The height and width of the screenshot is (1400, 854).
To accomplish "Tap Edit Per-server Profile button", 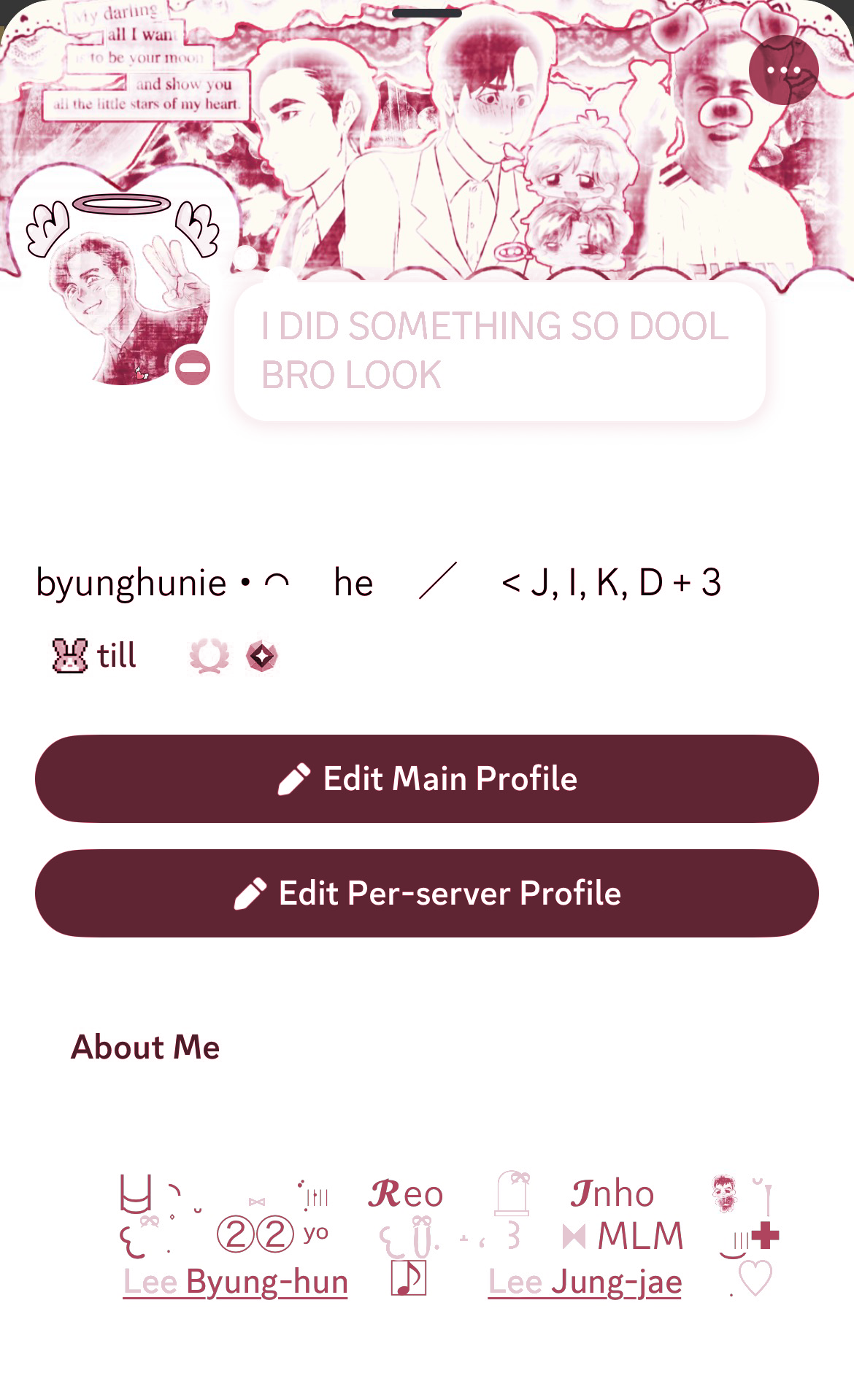I will click(x=427, y=893).
